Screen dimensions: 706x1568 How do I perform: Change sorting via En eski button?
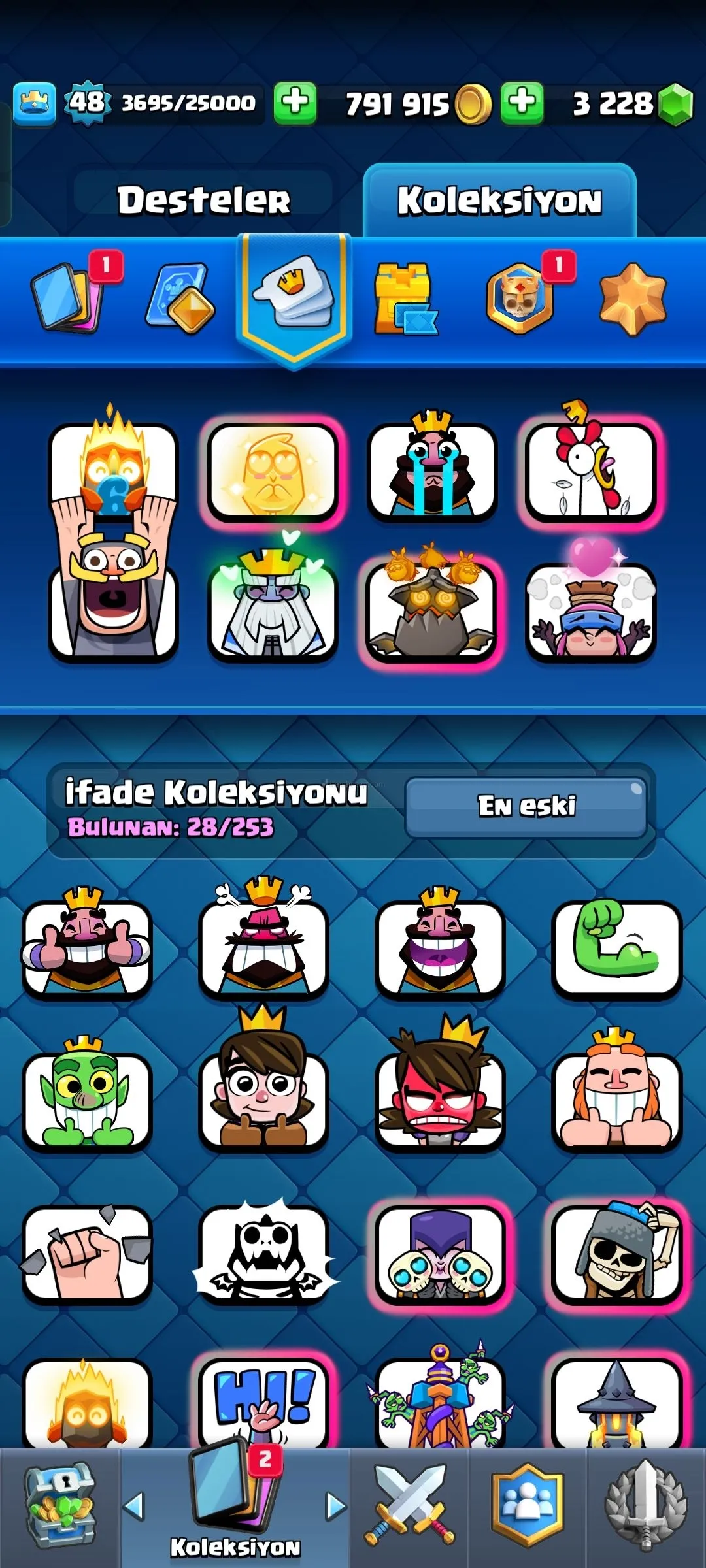[x=526, y=806]
